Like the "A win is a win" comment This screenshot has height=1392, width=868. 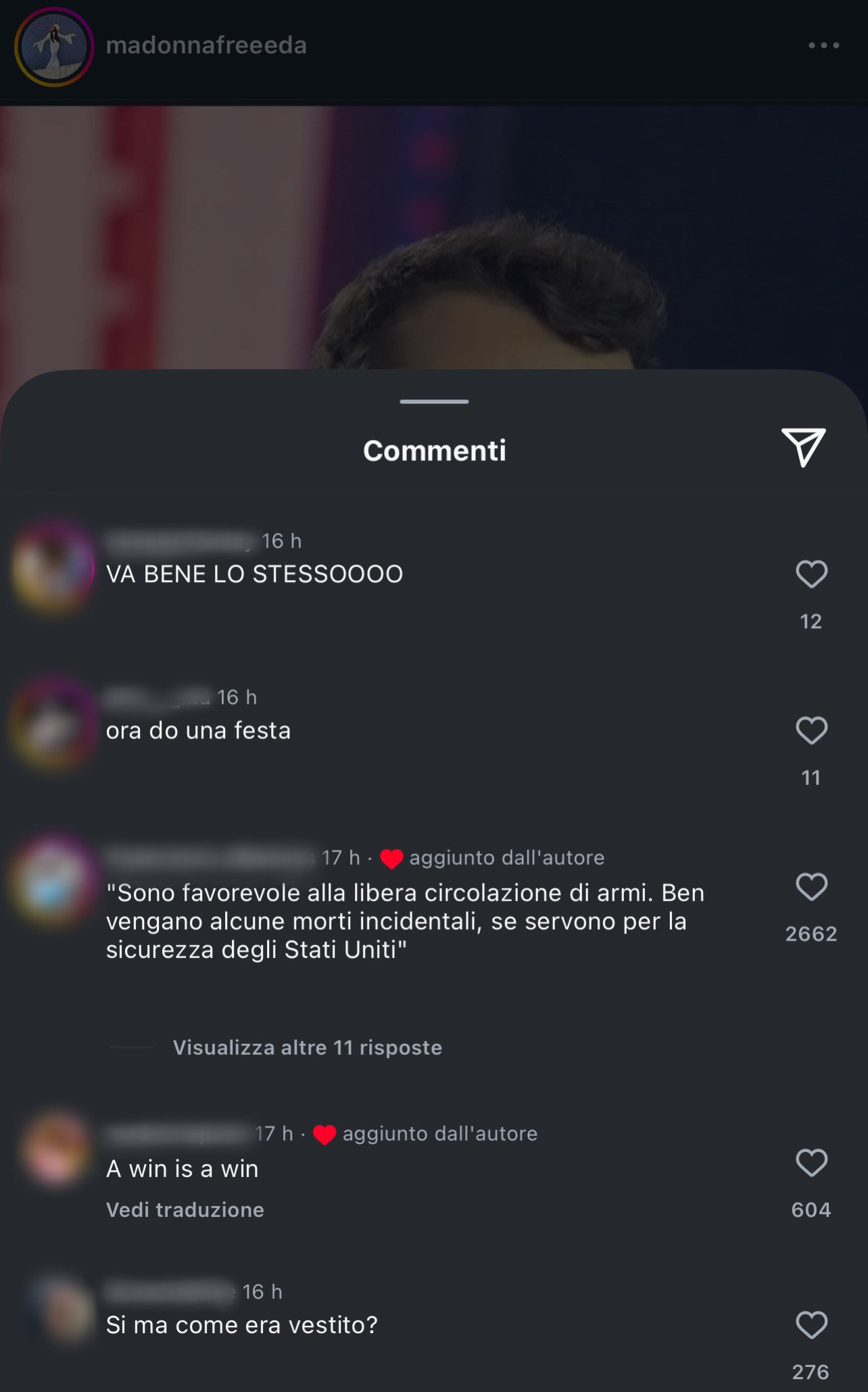tap(811, 1162)
